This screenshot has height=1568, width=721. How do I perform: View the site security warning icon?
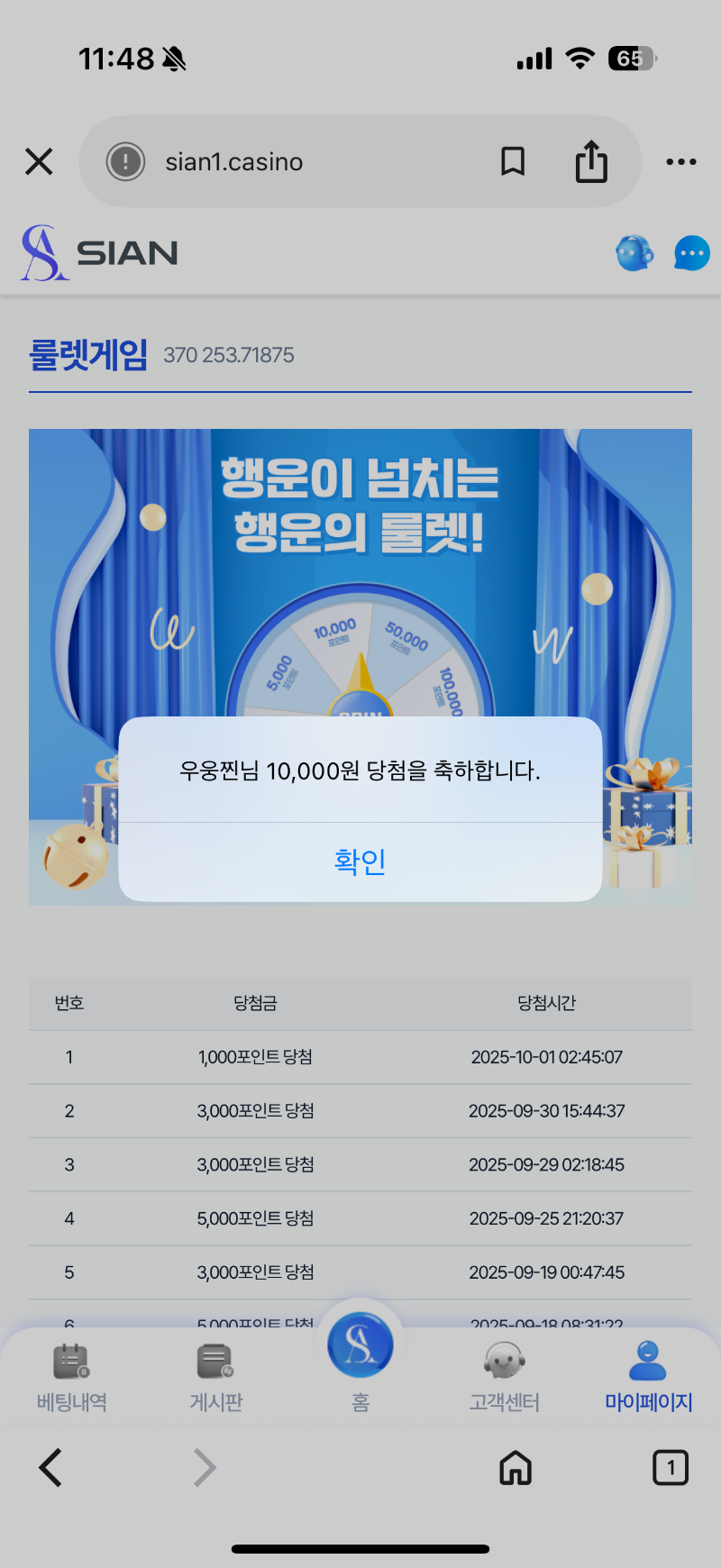click(x=125, y=162)
